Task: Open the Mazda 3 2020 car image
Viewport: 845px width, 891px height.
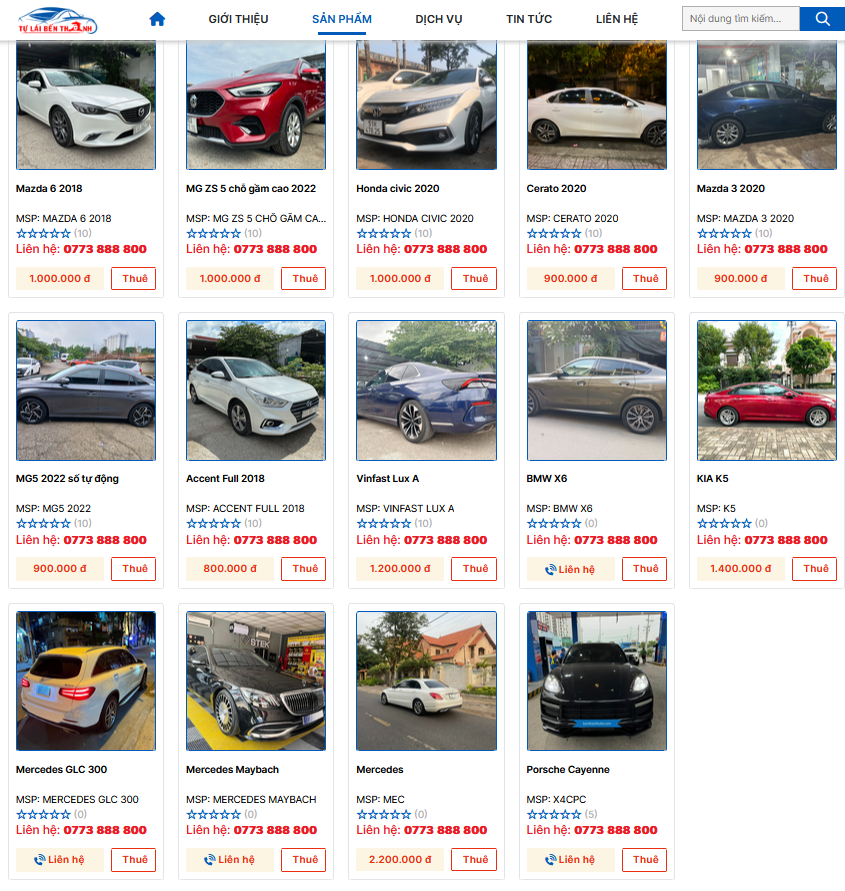Action: click(766, 105)
